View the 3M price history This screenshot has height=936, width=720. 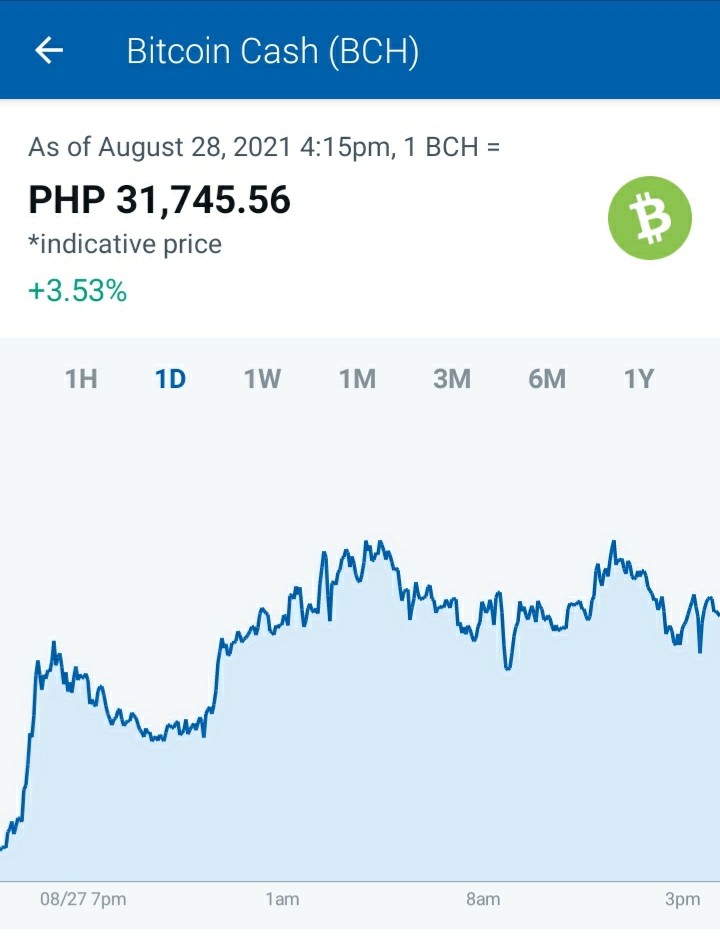point(452,379)
